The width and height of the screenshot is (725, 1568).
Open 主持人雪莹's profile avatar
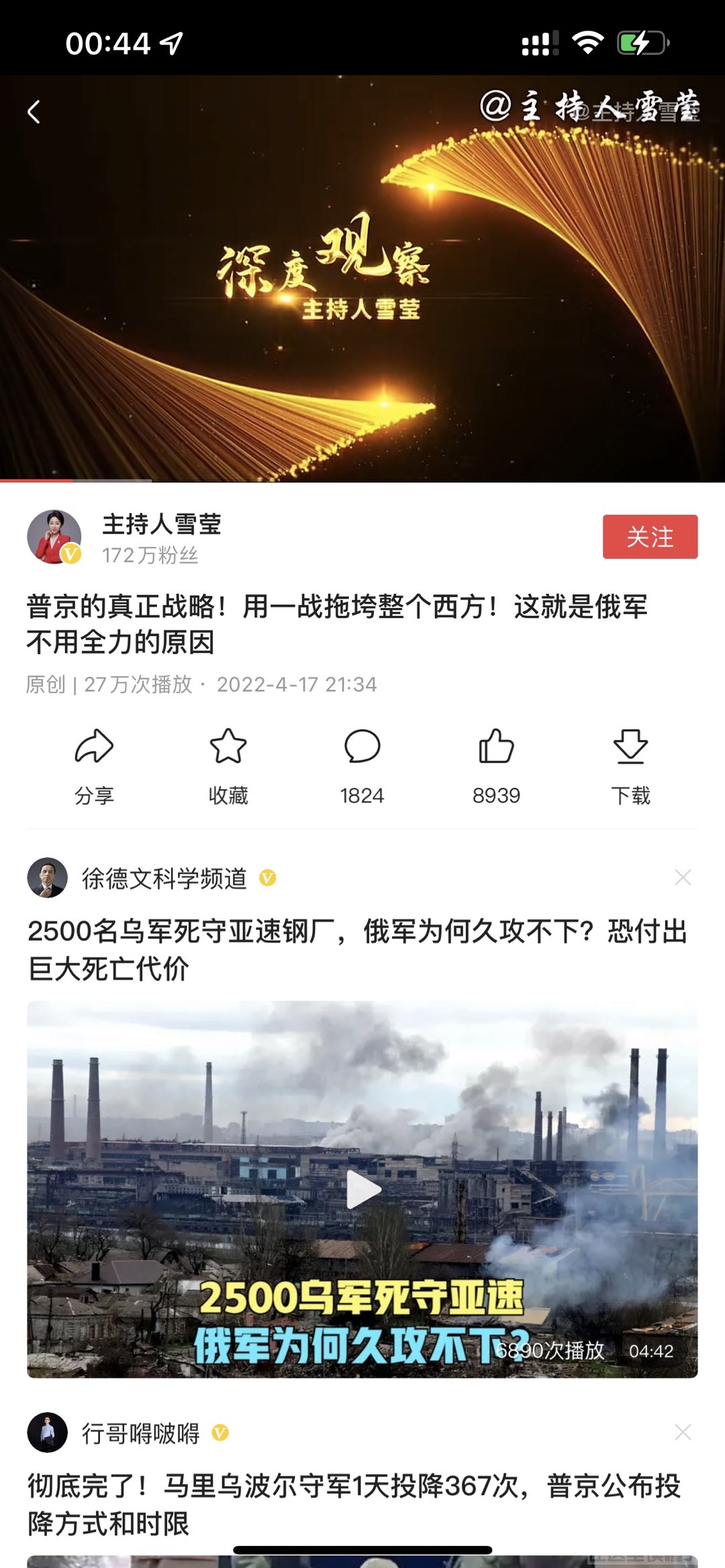click(54, 537)
